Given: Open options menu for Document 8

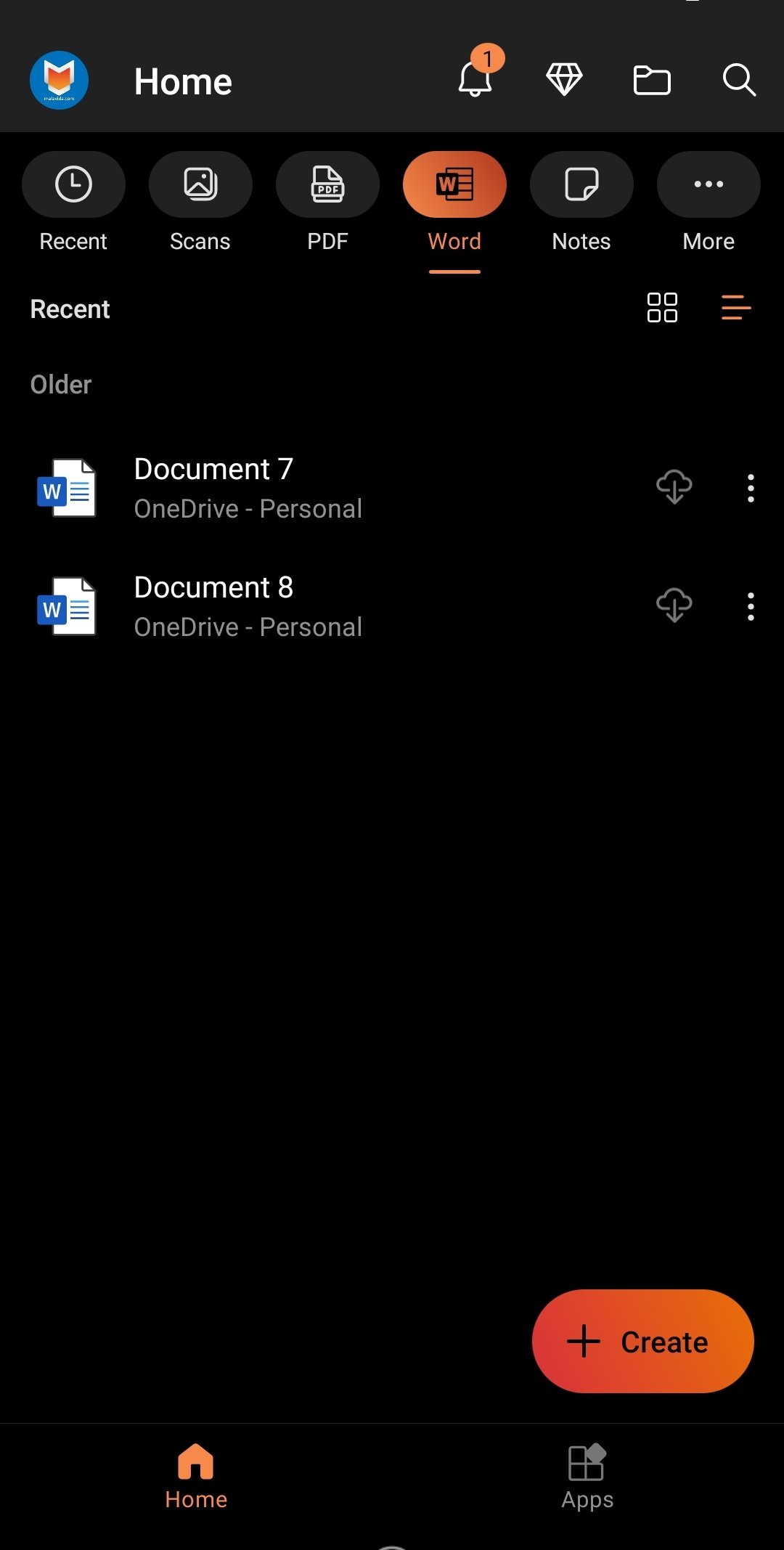Looking at the screenshot, I should pyautogui.click(x=751, y=607).
